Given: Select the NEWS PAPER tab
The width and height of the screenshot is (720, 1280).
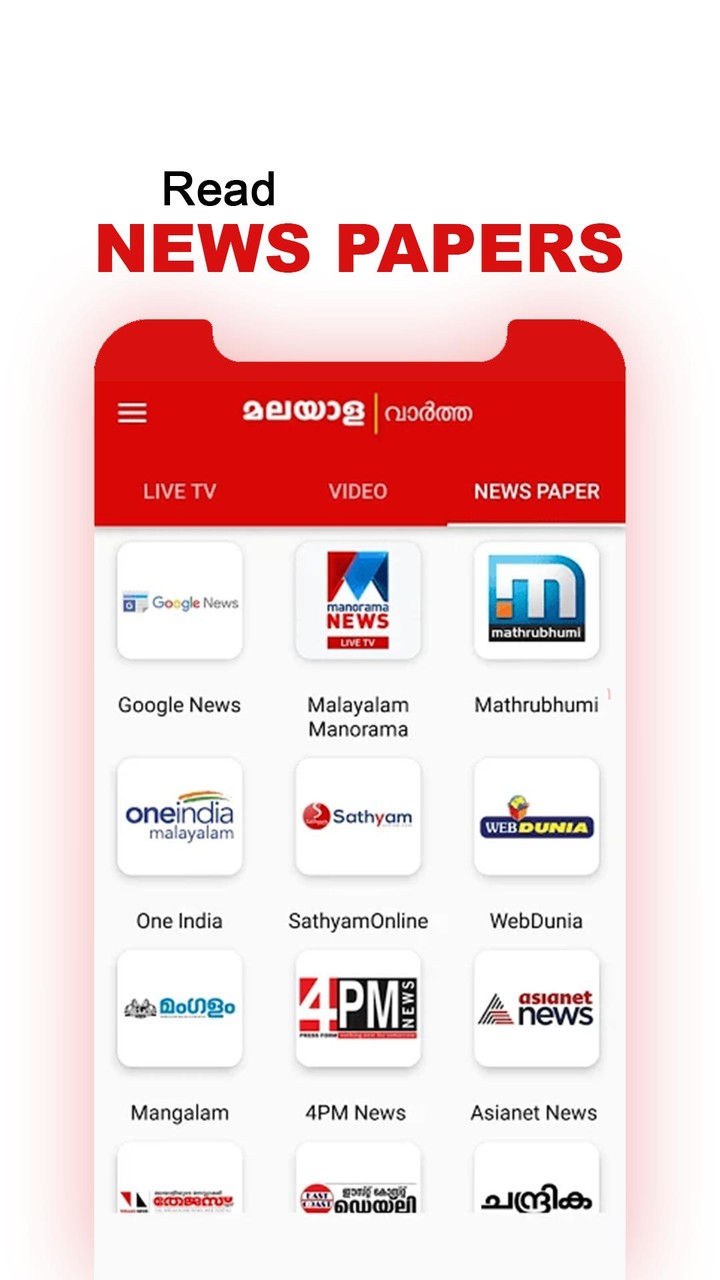Looking at the screenshot, I should pos(536,491).
